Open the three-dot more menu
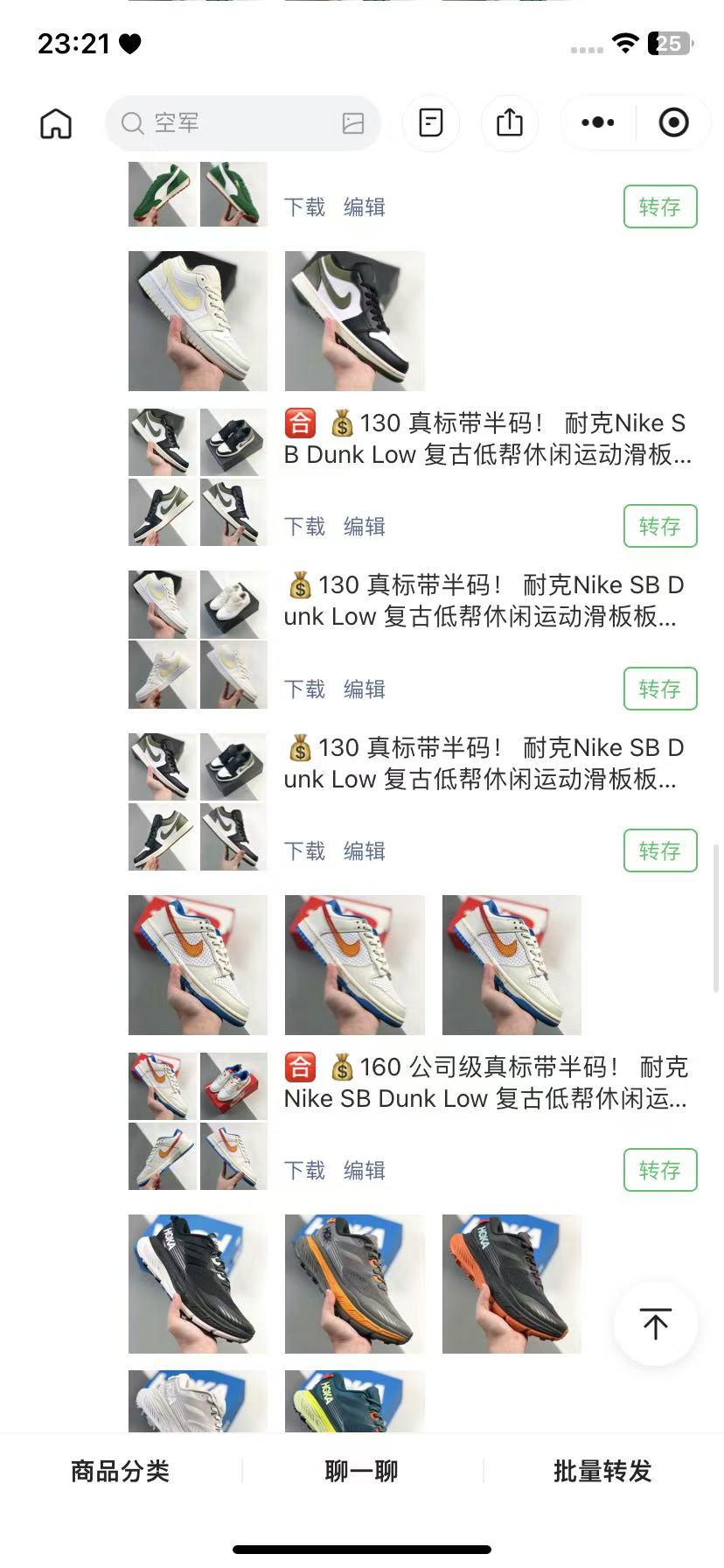 (598, 123)
